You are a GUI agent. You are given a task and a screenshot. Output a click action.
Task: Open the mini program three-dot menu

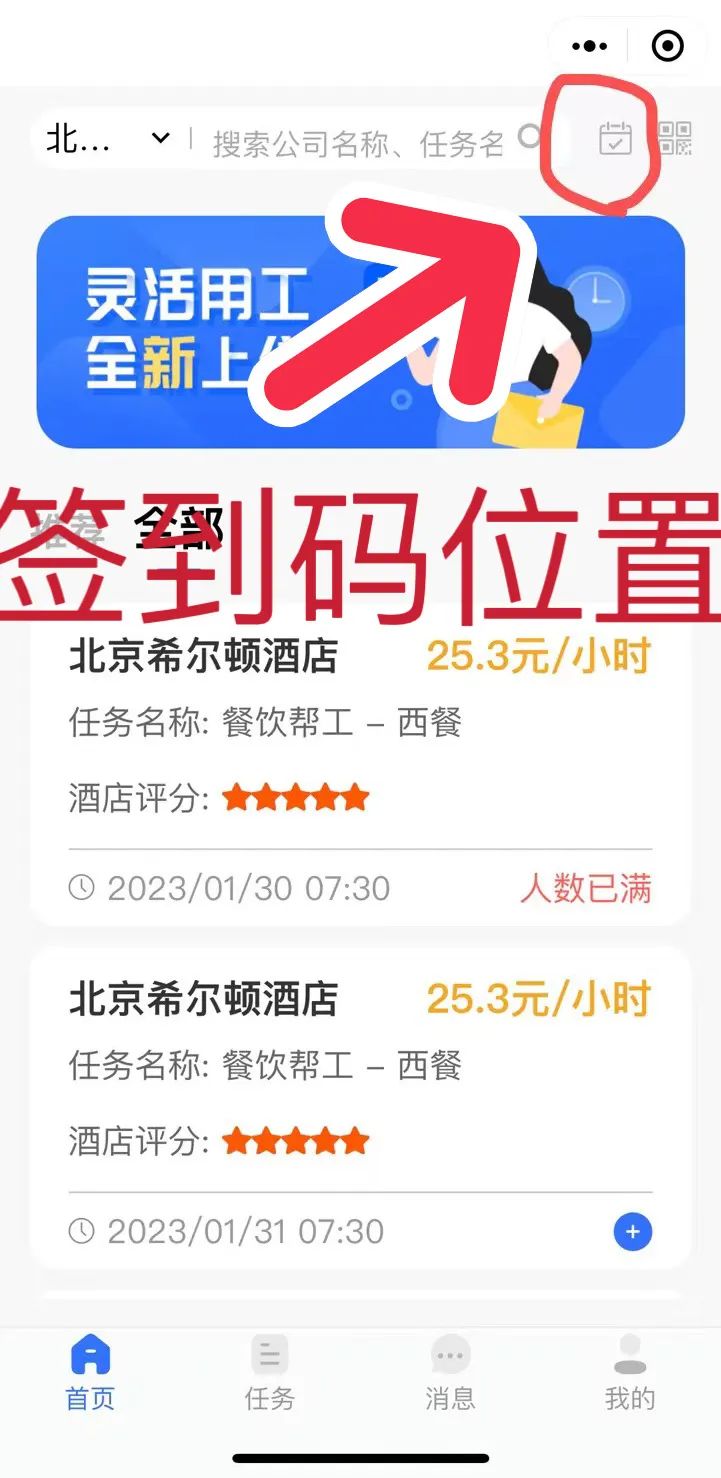[589, 46]
